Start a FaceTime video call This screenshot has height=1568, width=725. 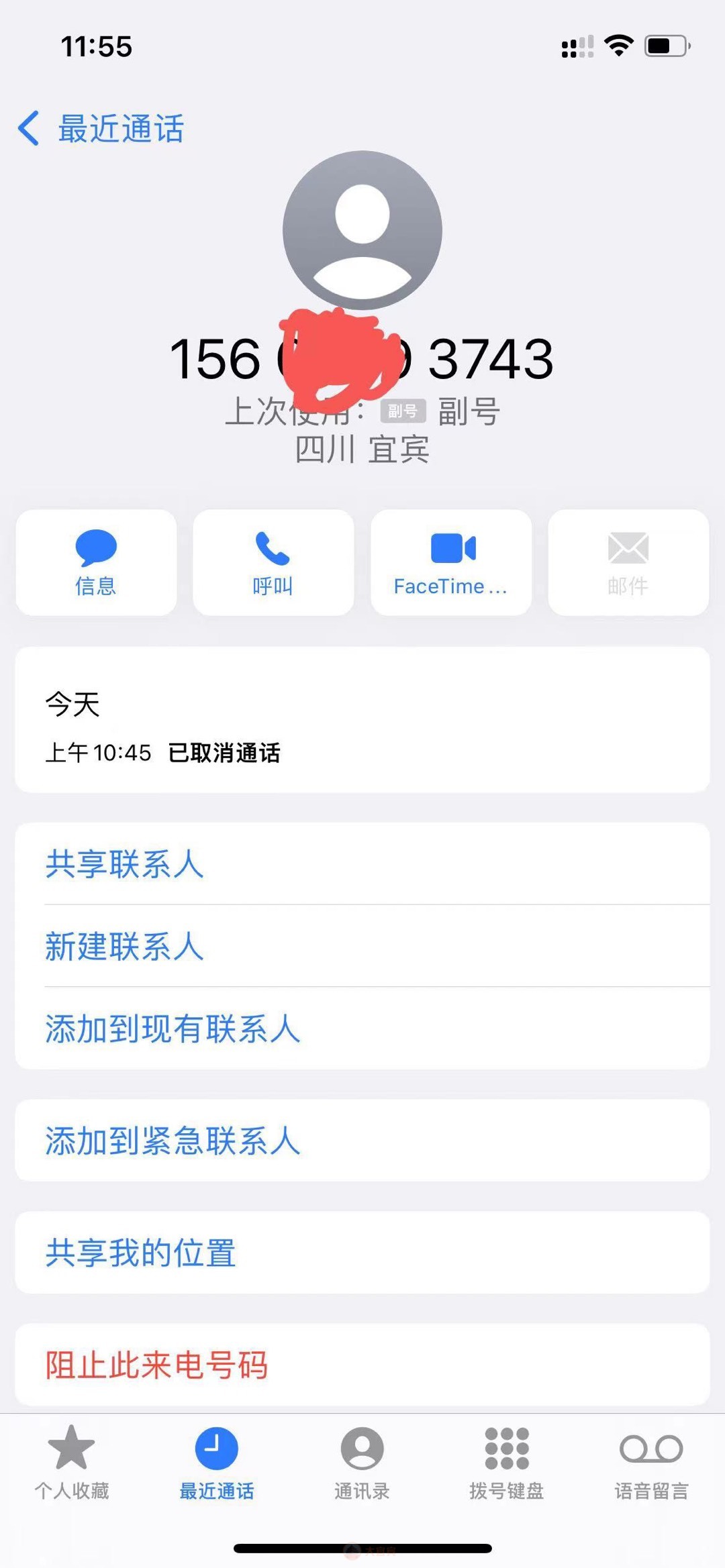click(x=451, y=562)
